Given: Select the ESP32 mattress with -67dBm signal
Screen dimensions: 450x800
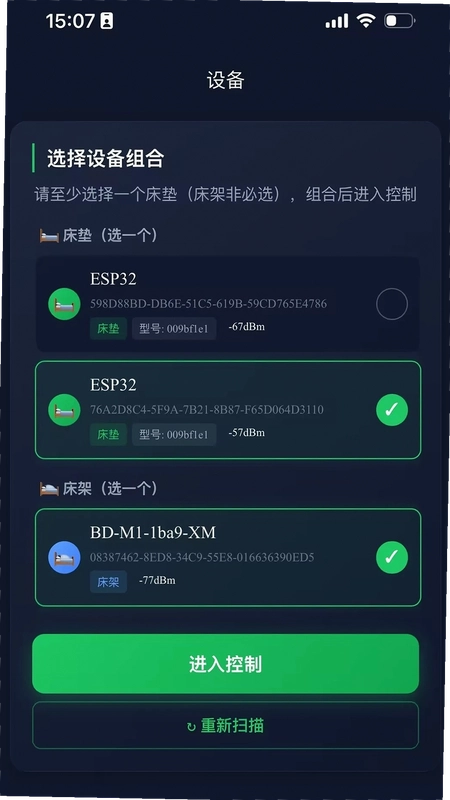Looking at the screenshot, I should [228, 304].
